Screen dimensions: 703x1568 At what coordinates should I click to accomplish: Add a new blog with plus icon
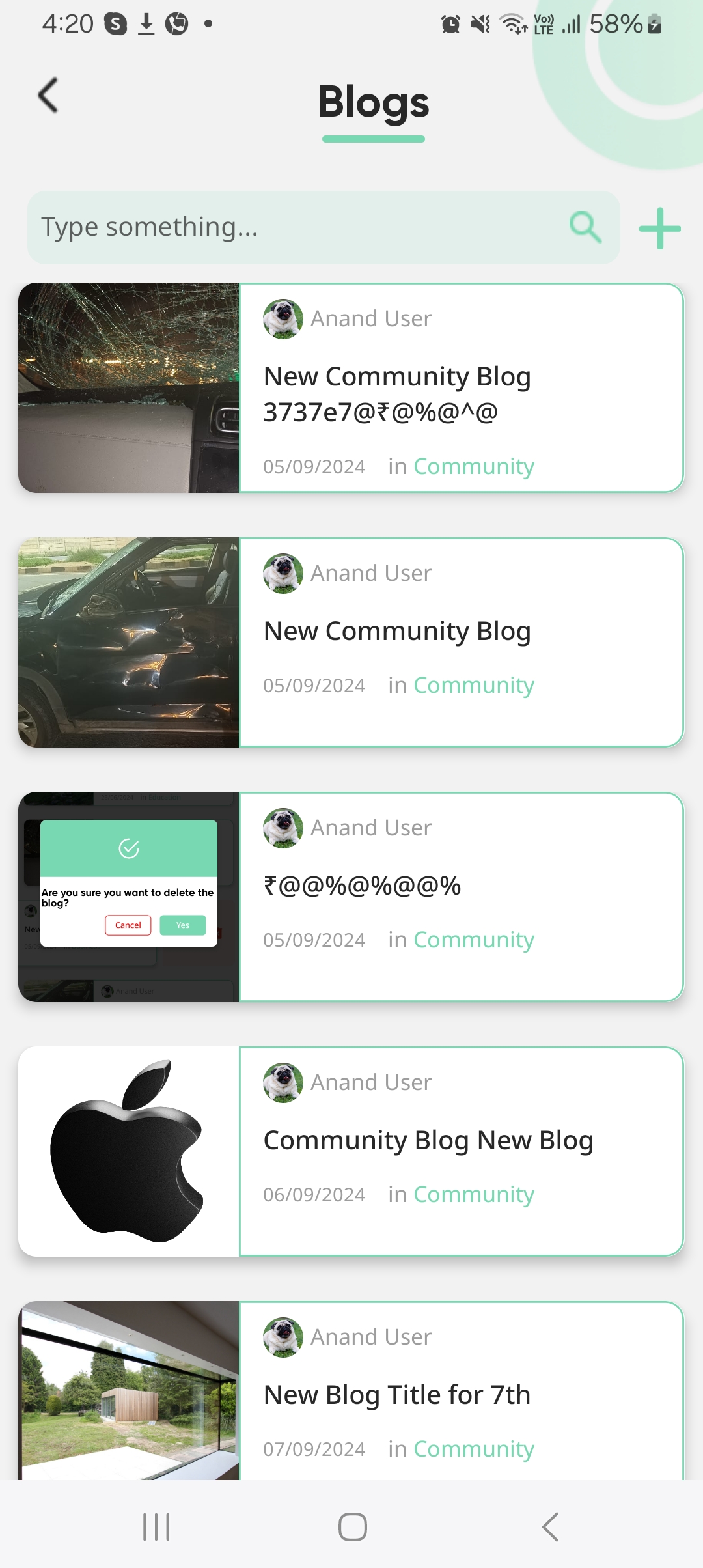(x=659, y=229)
